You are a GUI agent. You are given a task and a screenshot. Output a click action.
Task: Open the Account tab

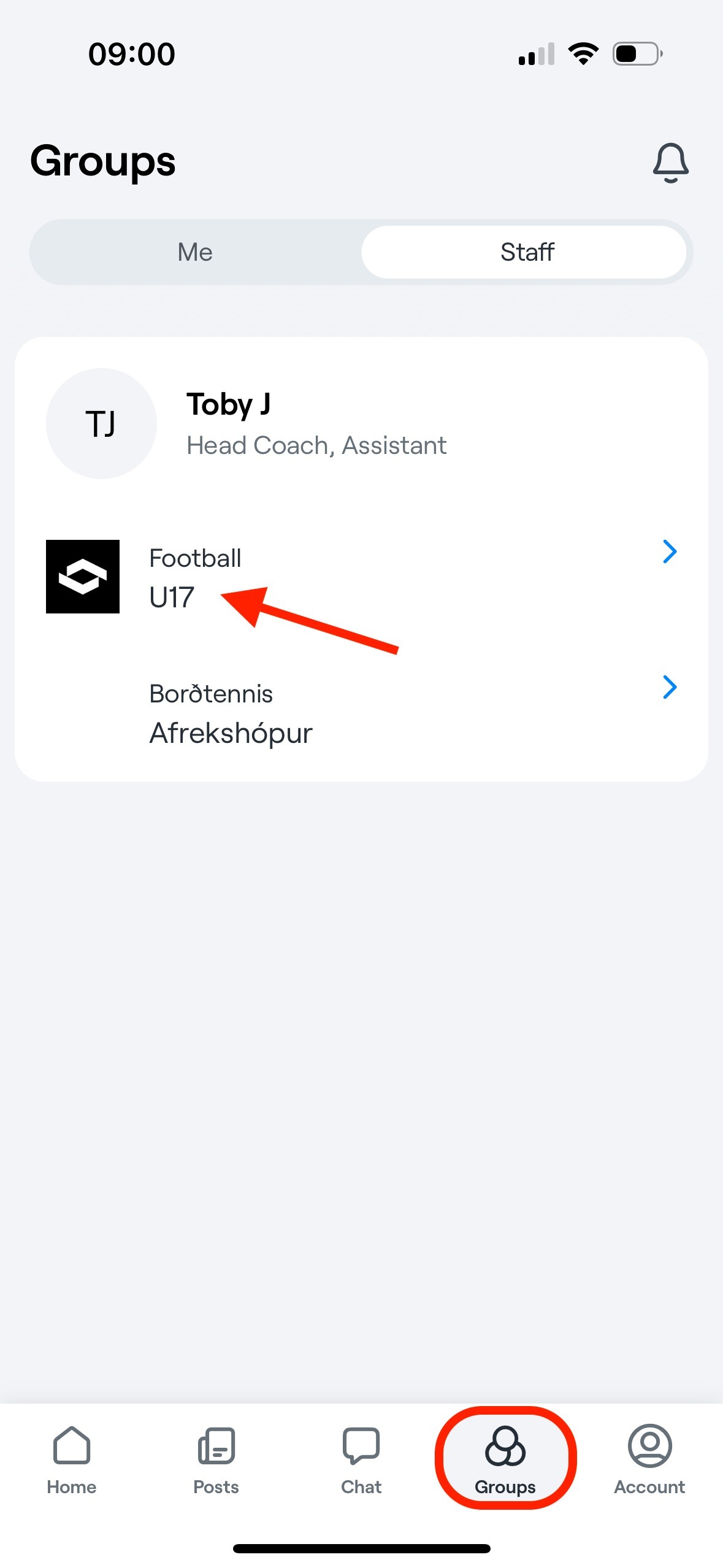pos(649,1459)
